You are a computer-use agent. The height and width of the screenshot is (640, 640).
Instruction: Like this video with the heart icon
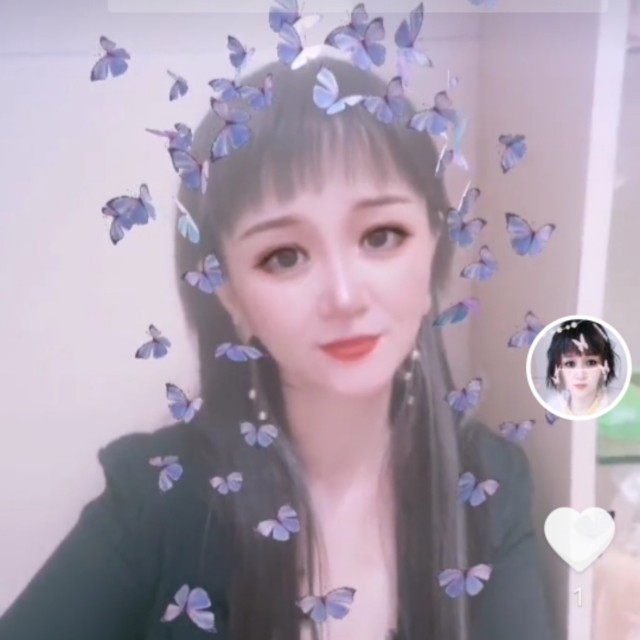pyautogui.click(x=579, y=538)
